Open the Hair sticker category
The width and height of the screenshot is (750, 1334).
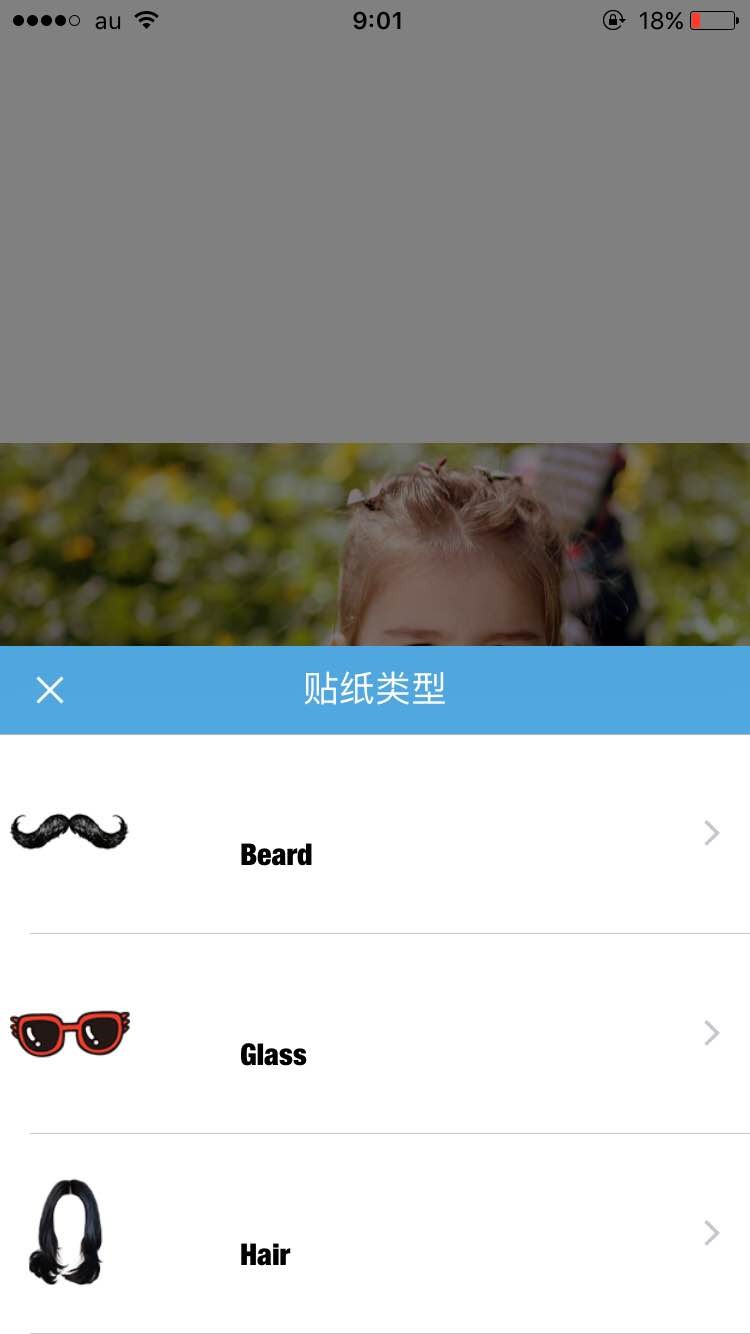click(x=375, y=1235)
